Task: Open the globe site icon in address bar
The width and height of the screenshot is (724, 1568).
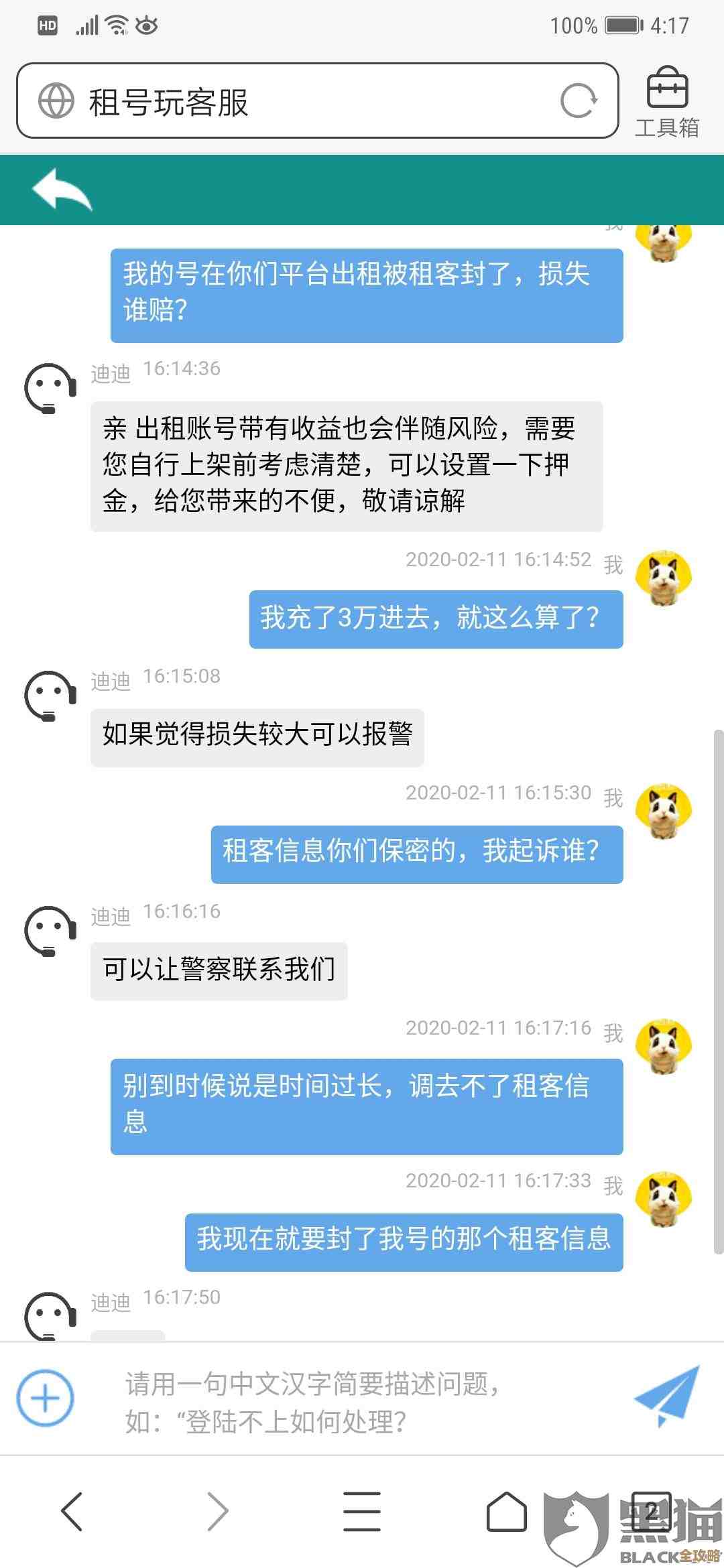Action: tap(58, 101)
